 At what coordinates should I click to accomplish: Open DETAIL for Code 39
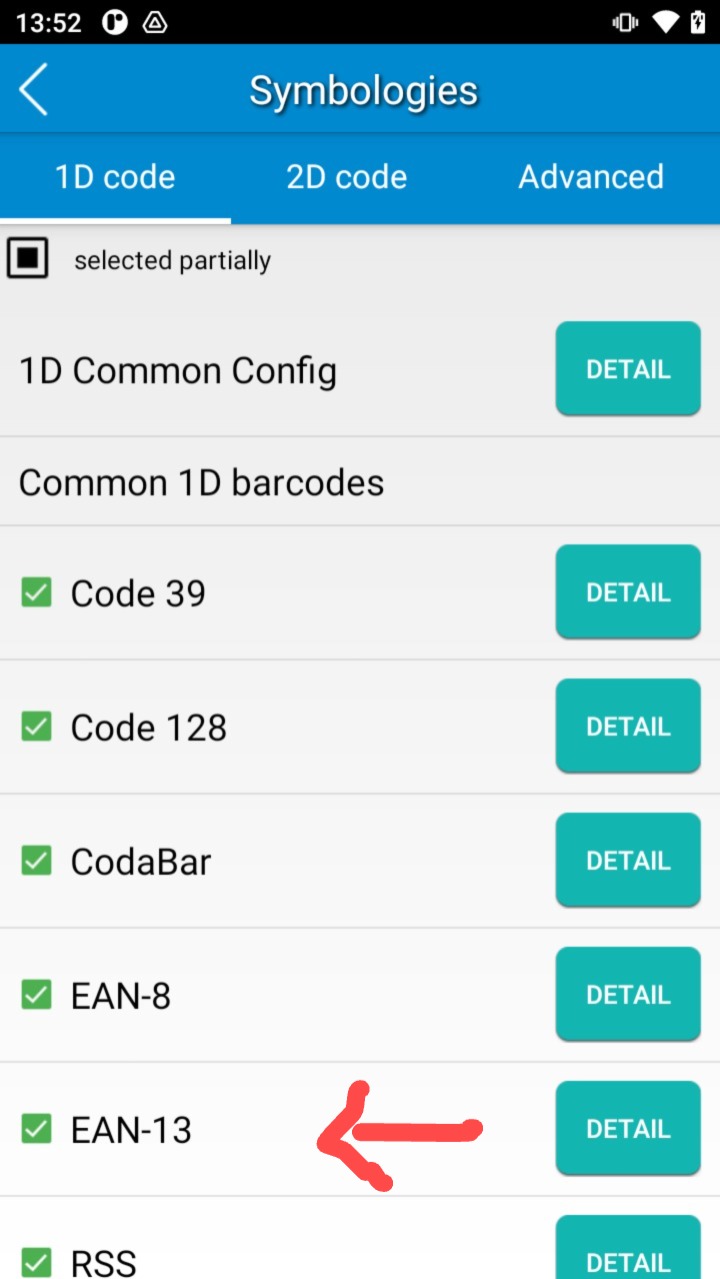[x=627, y=592]
